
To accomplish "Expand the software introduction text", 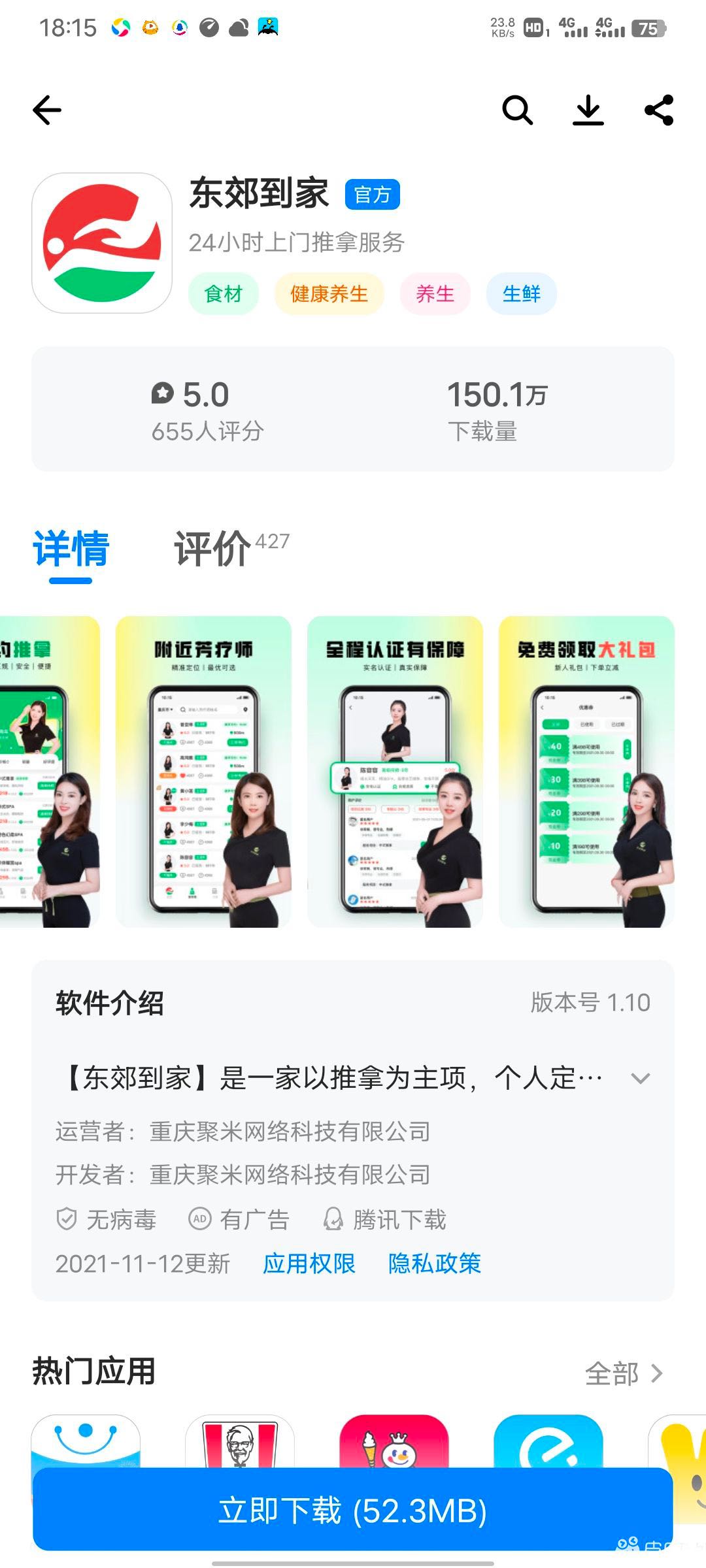I will [640, 1079].
